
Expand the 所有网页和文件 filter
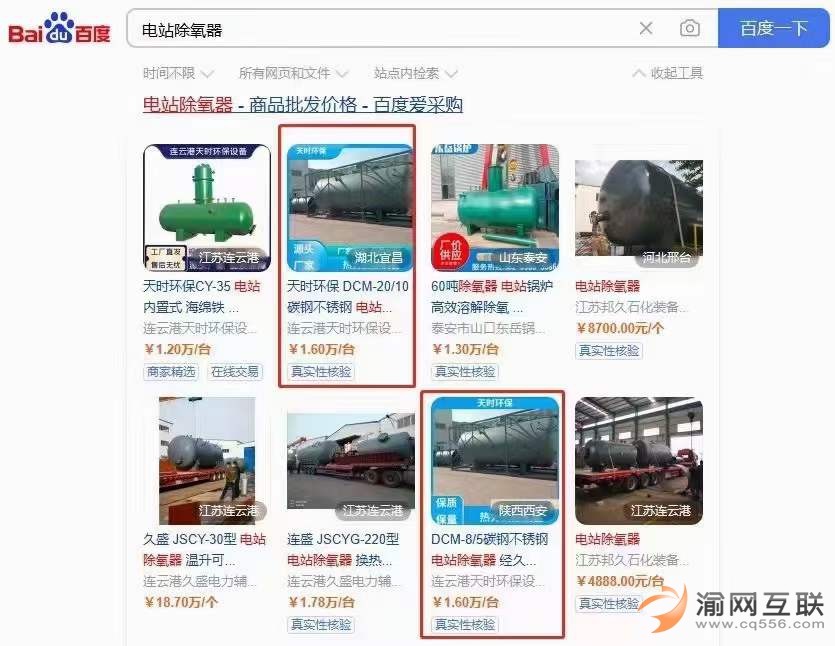pyautogui.click(x=293, y=73)
